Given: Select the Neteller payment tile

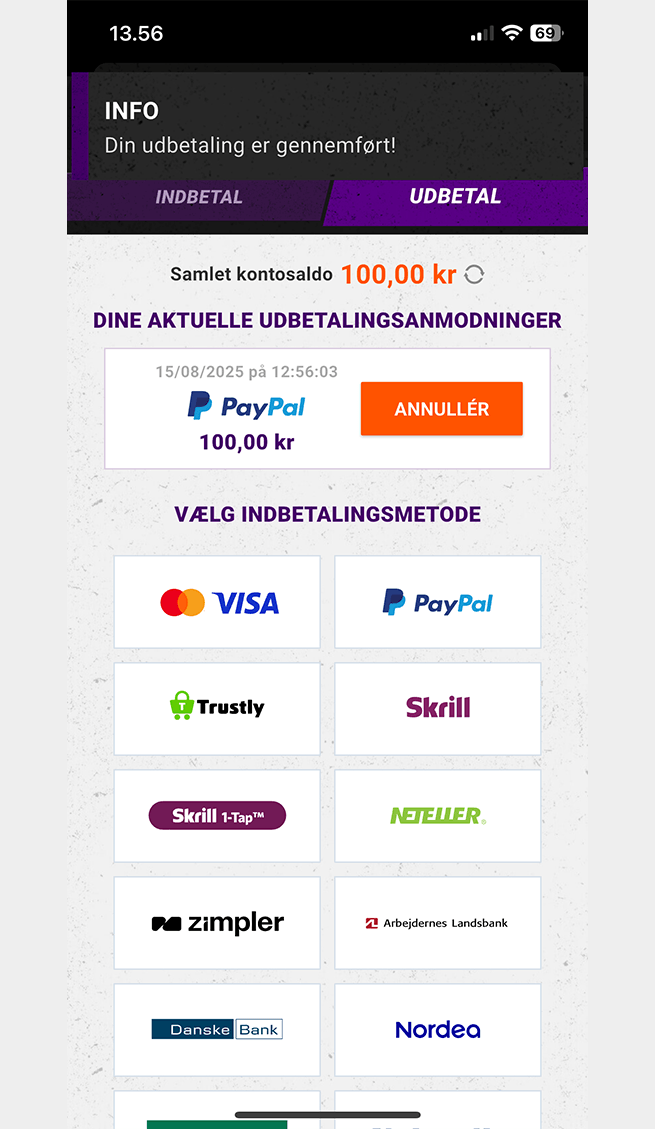Looking at the screenshot, I should [437, 815].
